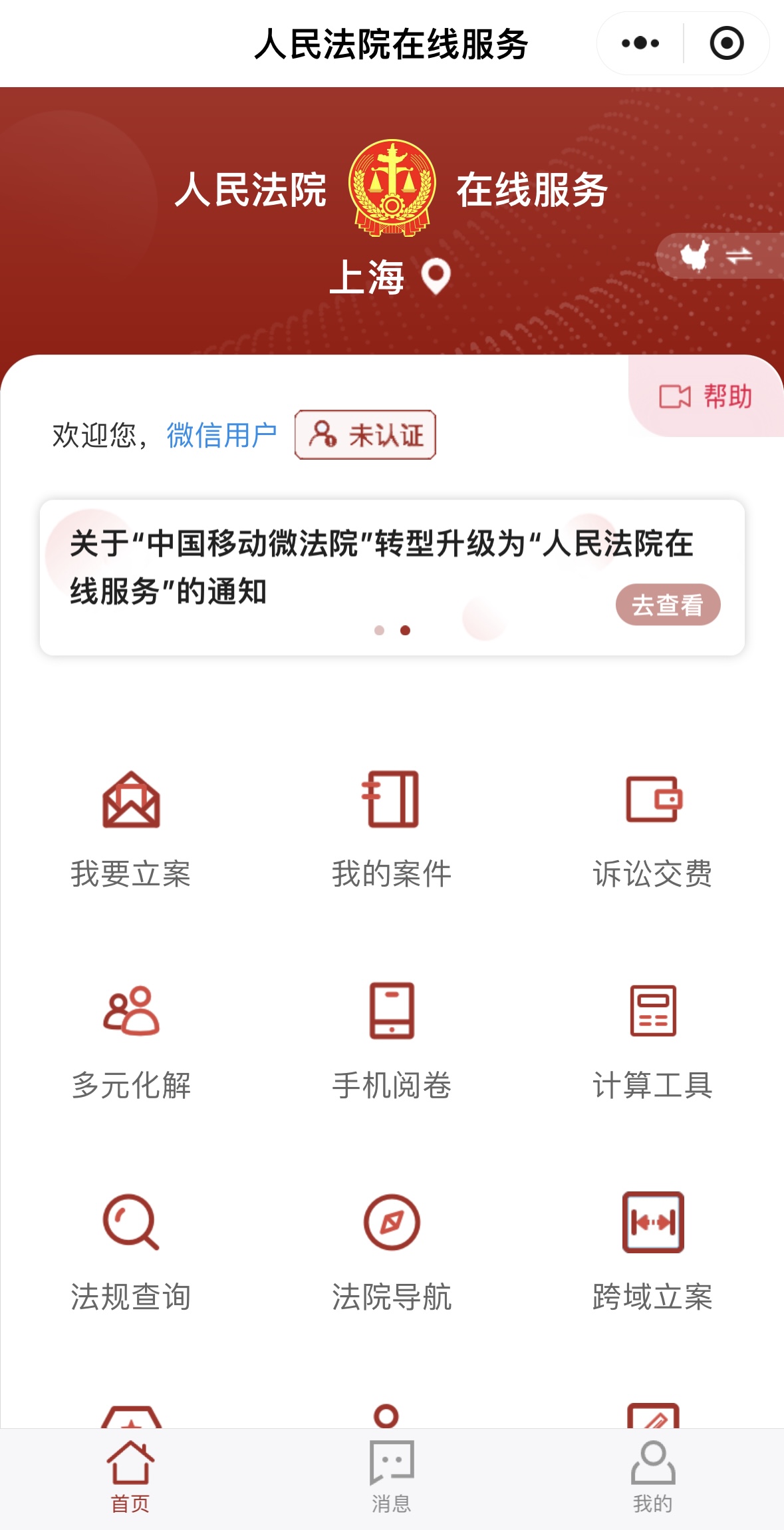Open the 帮助 help button
The image size is (784, 1530).
pyautogui.click(x=706, y=396)
